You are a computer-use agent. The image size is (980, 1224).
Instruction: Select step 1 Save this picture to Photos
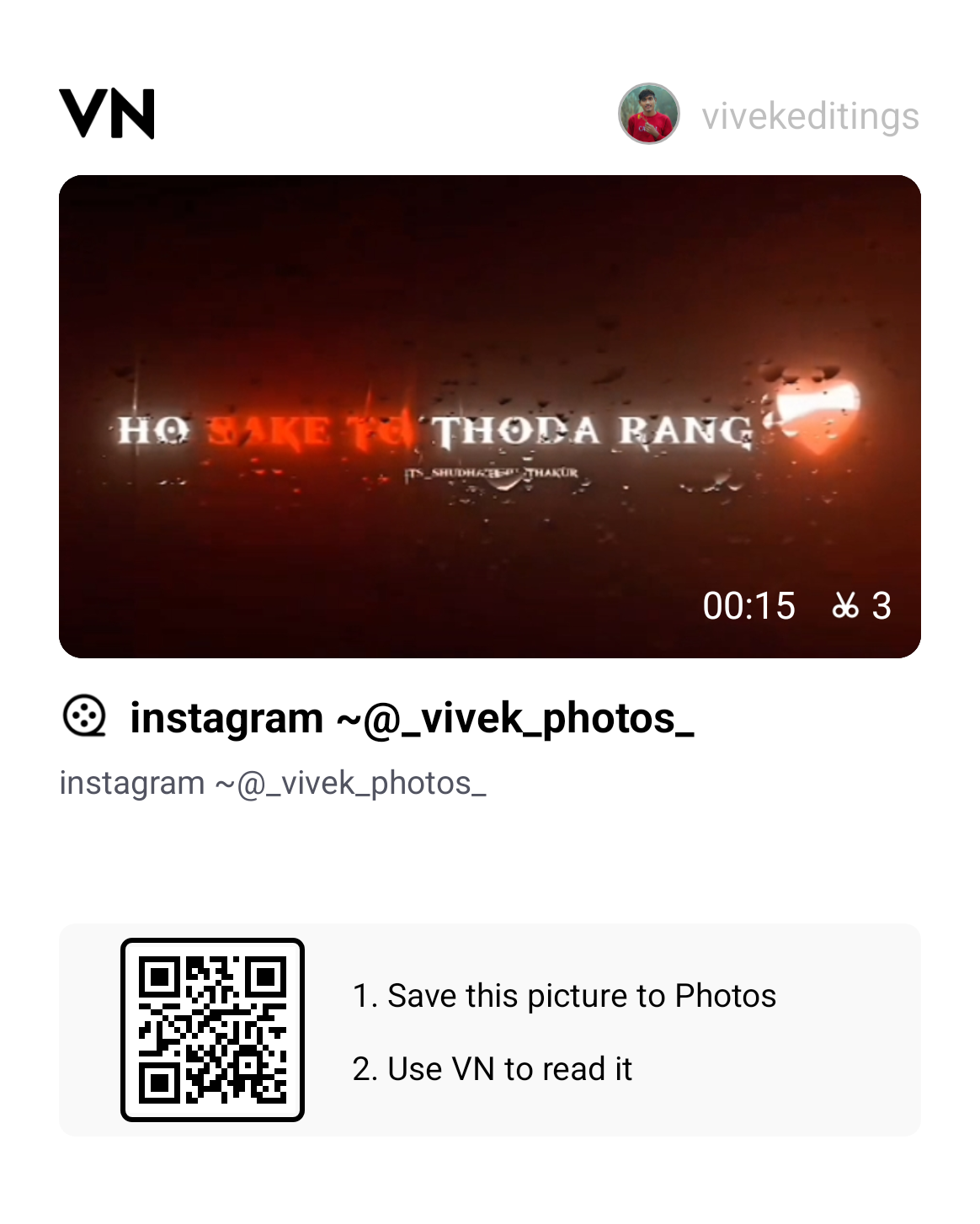564,994
